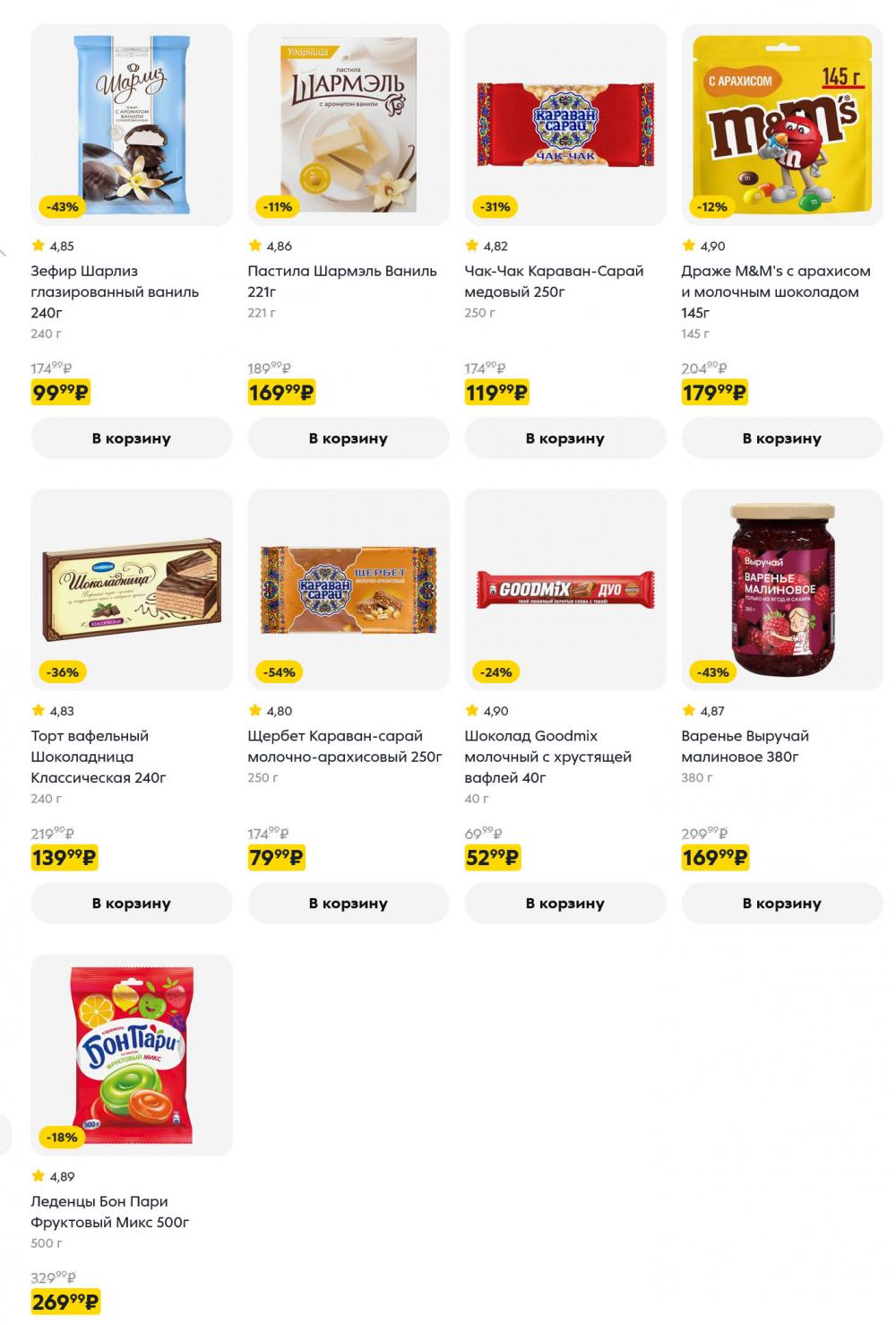The image size is (896, 1325).
Task: Click the -18% badge on Бон Пари
Action: [61, 1135]
